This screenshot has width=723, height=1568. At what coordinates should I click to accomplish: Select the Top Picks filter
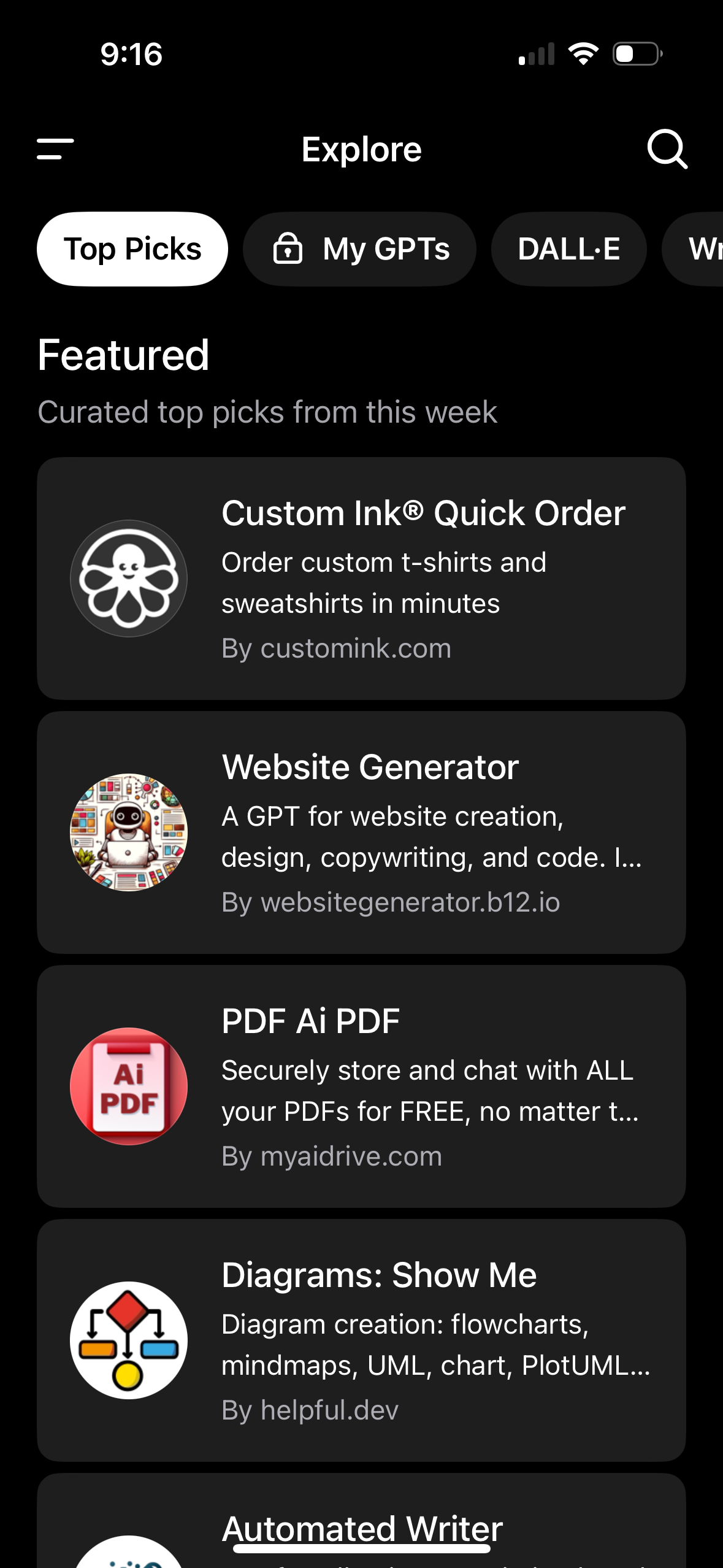pos(132,249)
